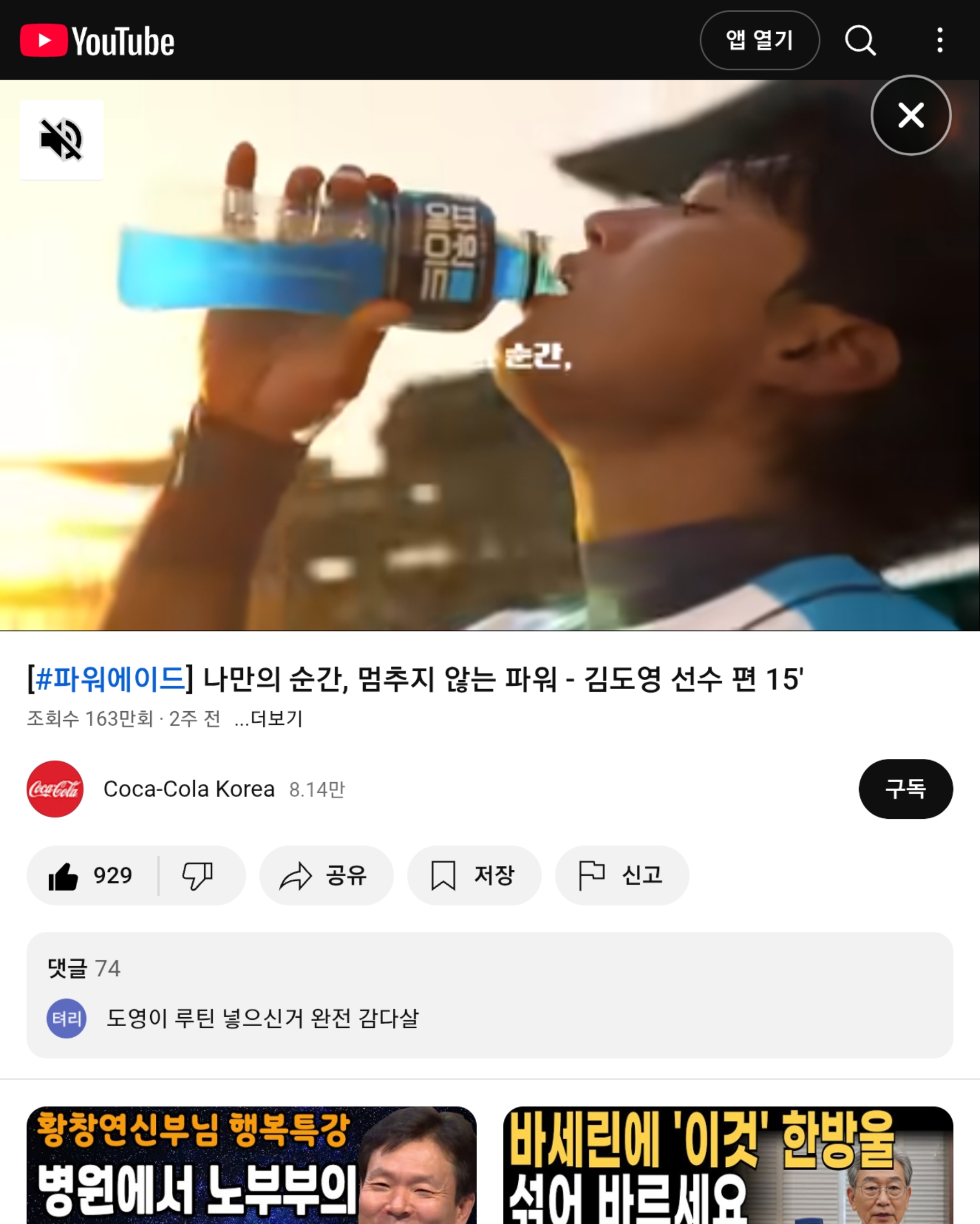
Task: Close the video player with X
Action: tap(910, 115)
